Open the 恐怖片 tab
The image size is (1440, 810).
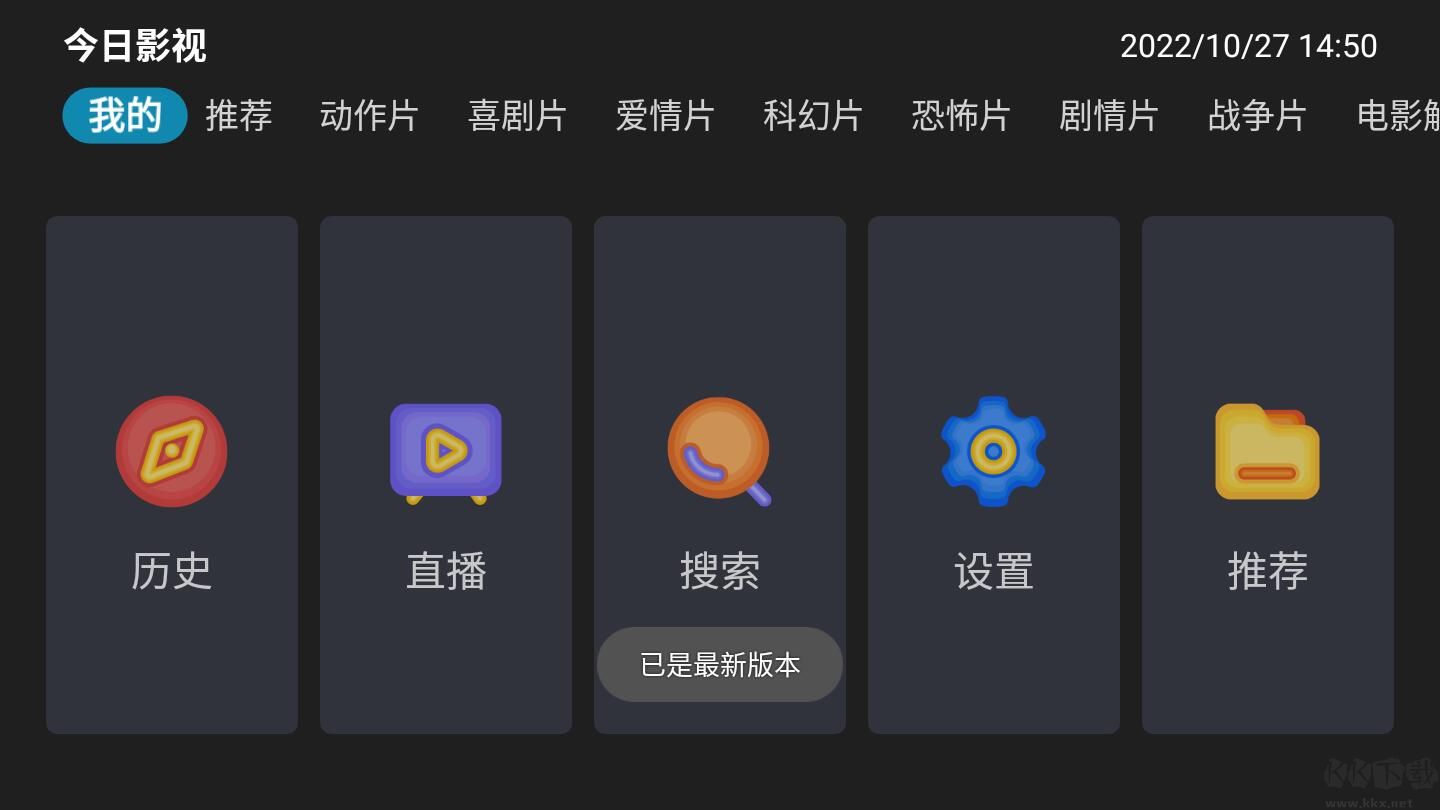(x=961, y=116)
